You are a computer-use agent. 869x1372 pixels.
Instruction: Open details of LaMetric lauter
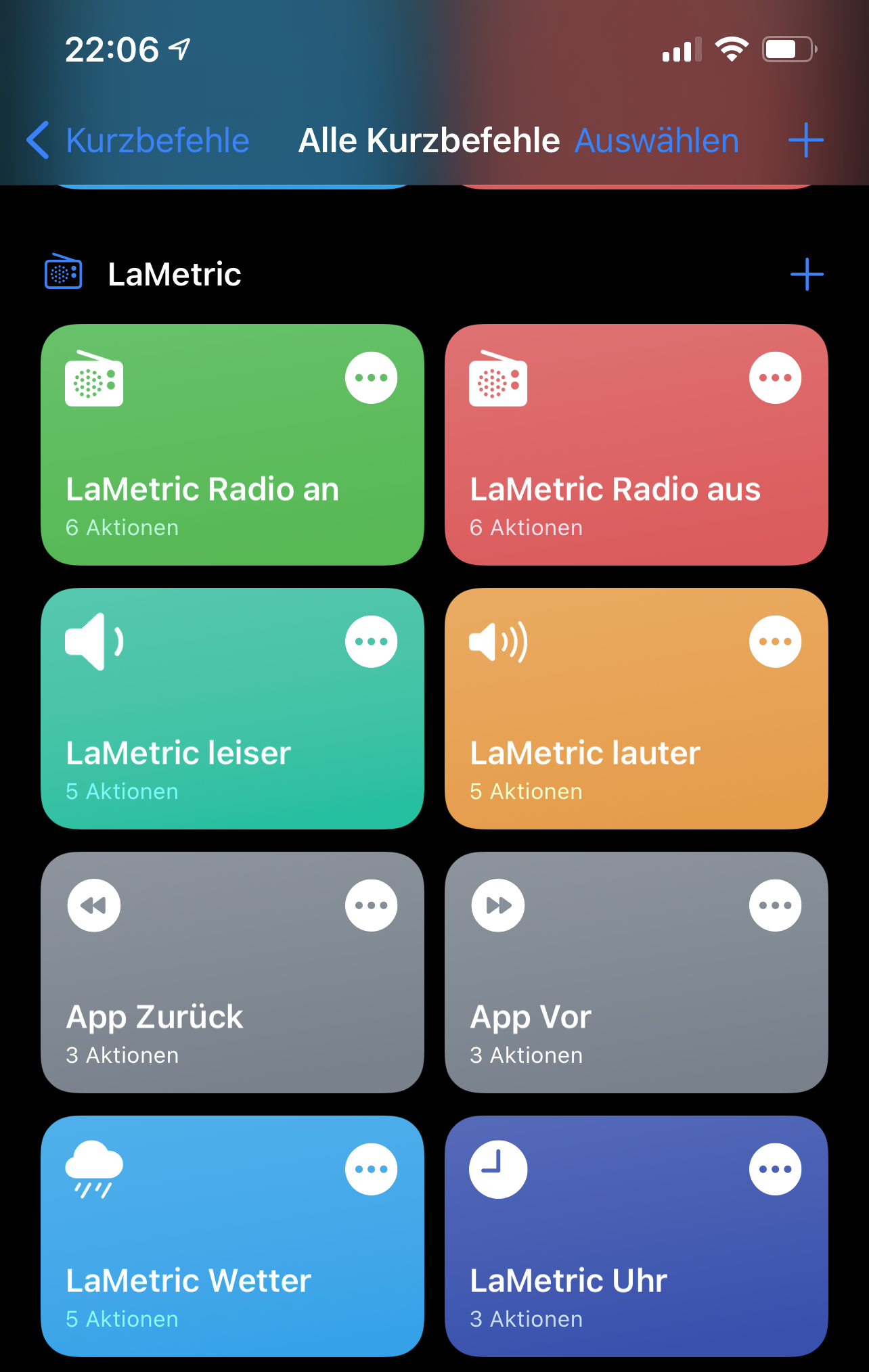click(x=775, y=641)
